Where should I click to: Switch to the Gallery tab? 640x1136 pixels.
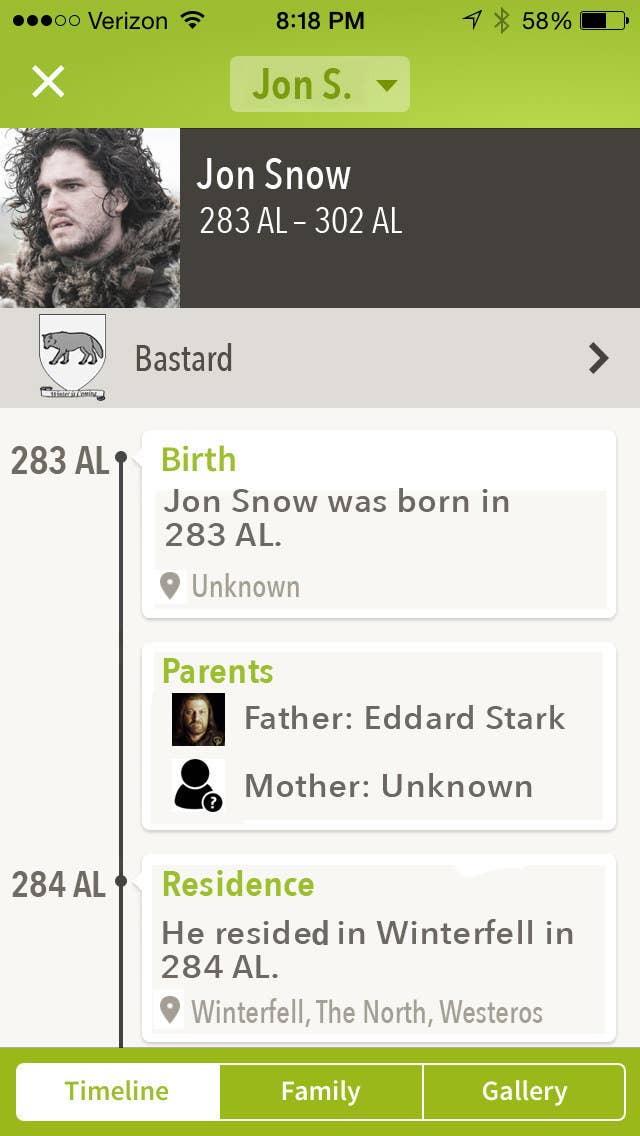[x=524, y=1091]
